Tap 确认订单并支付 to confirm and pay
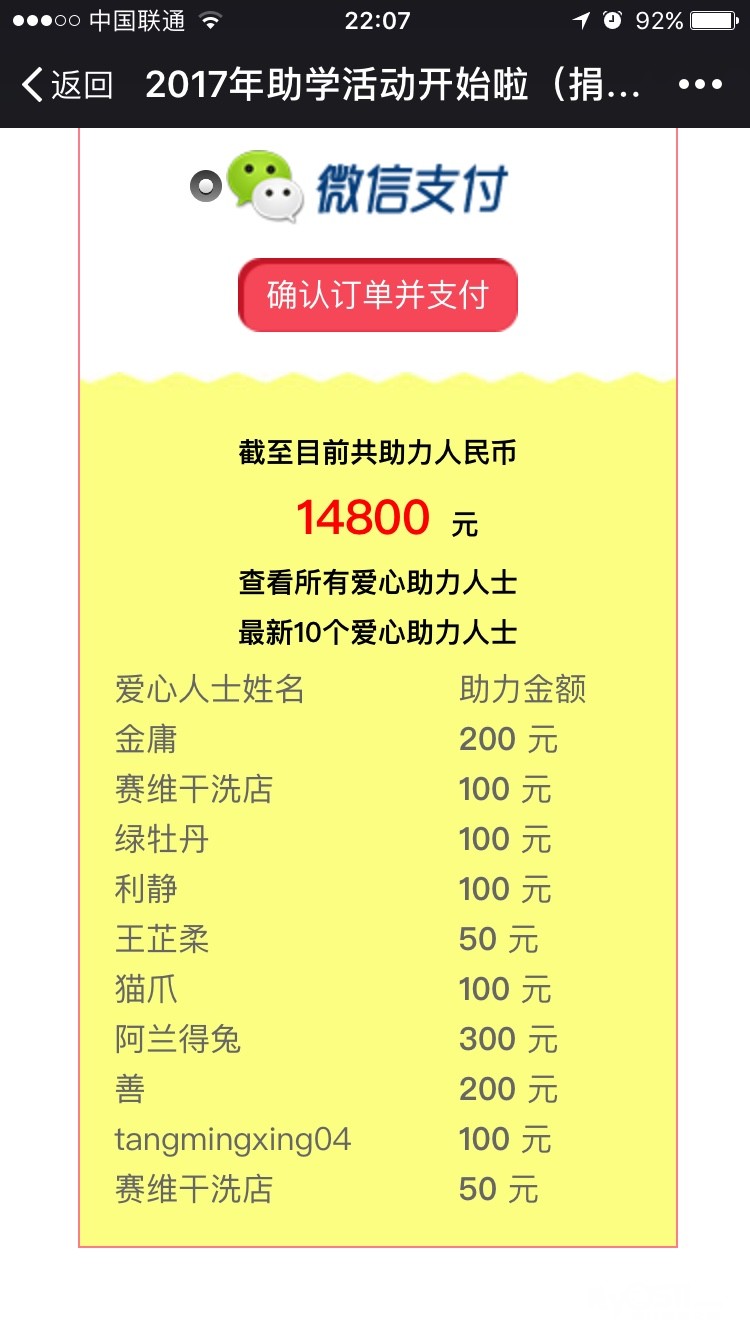This screenshot has width=750, height=1334. (x=378, y=295)
